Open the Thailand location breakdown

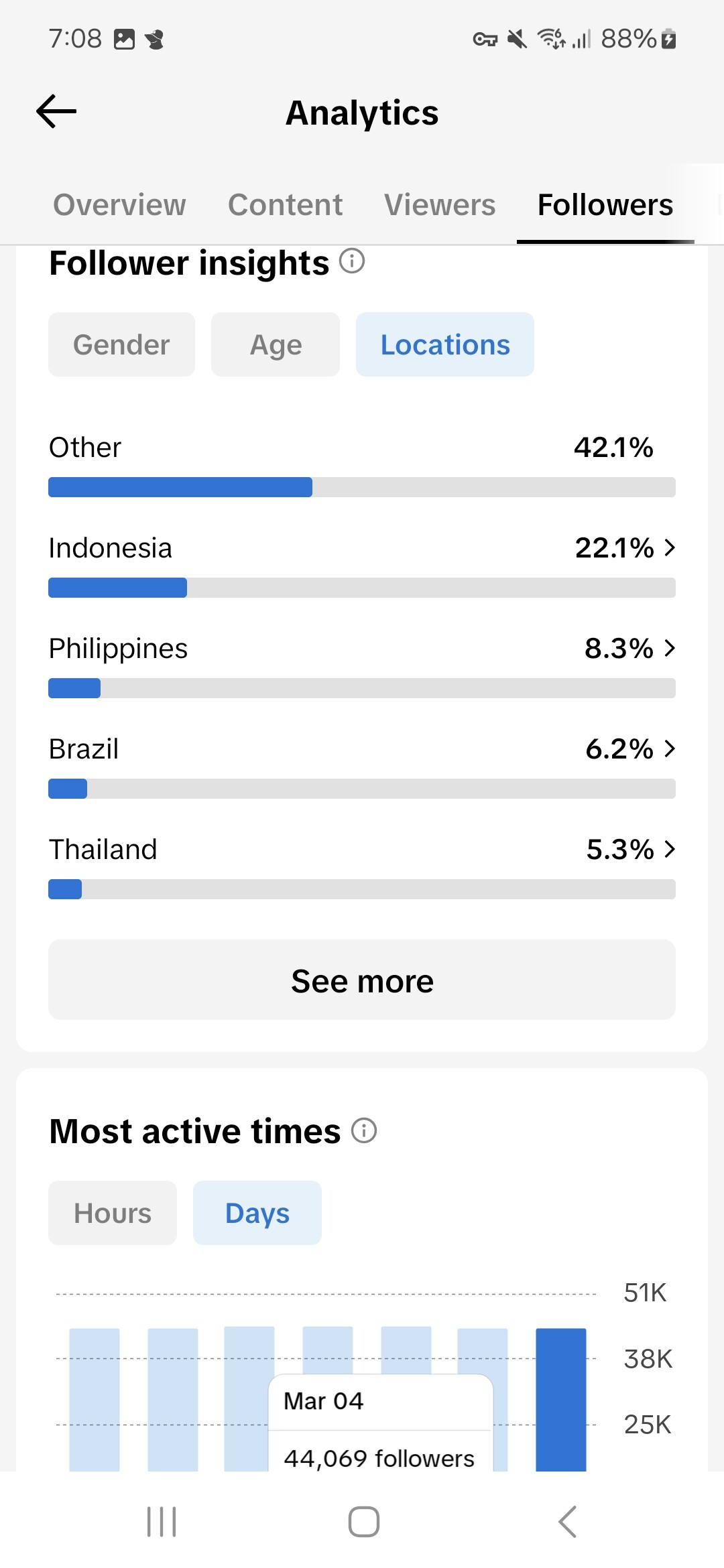click(x=362, y=866)
